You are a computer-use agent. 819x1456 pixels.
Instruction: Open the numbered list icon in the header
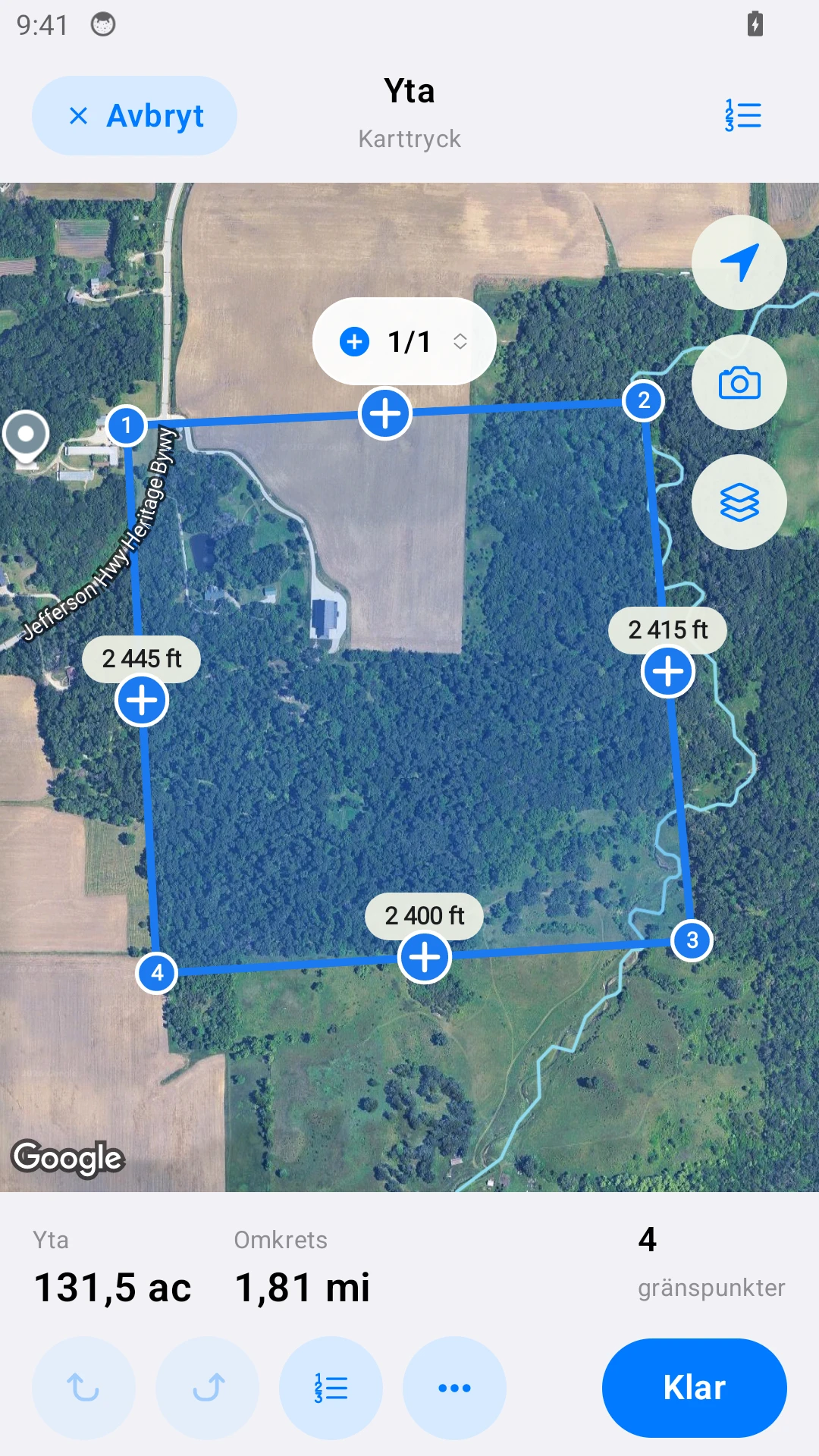[x=742, y=115]
